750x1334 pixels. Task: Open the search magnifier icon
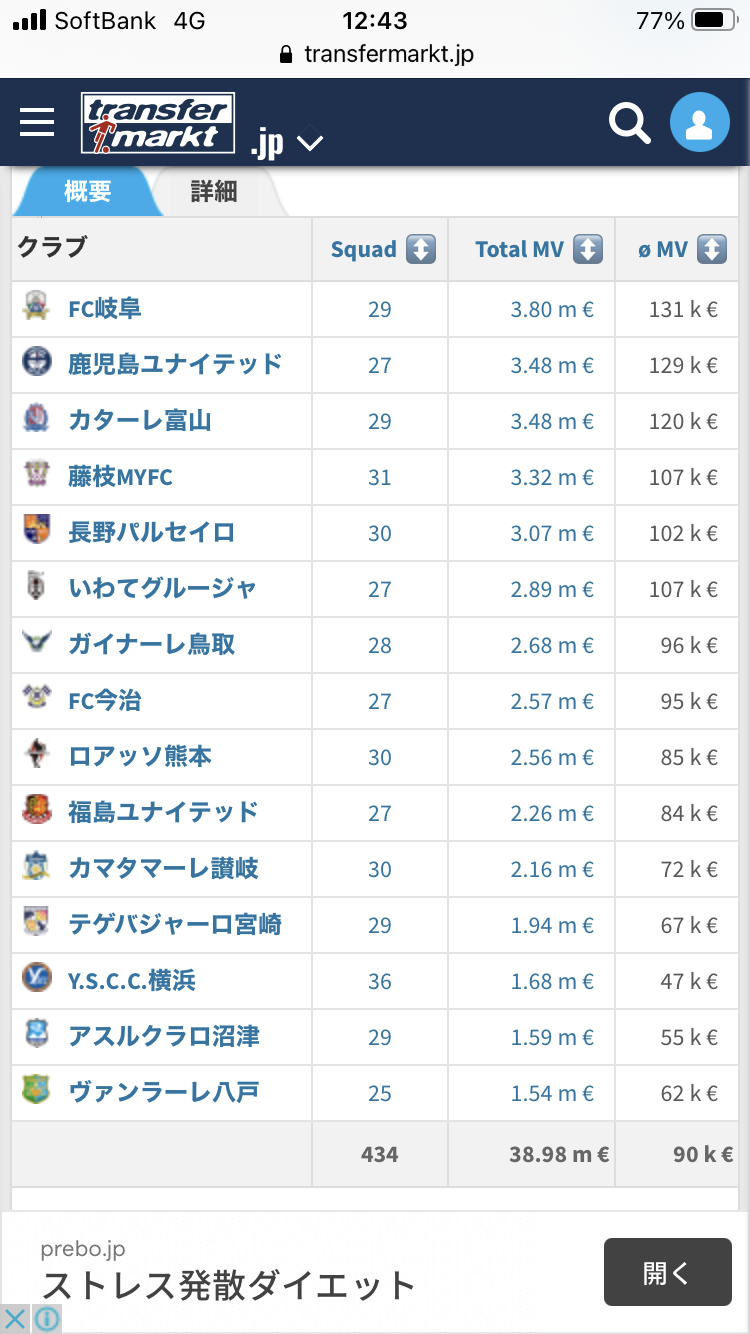(630, 123)
